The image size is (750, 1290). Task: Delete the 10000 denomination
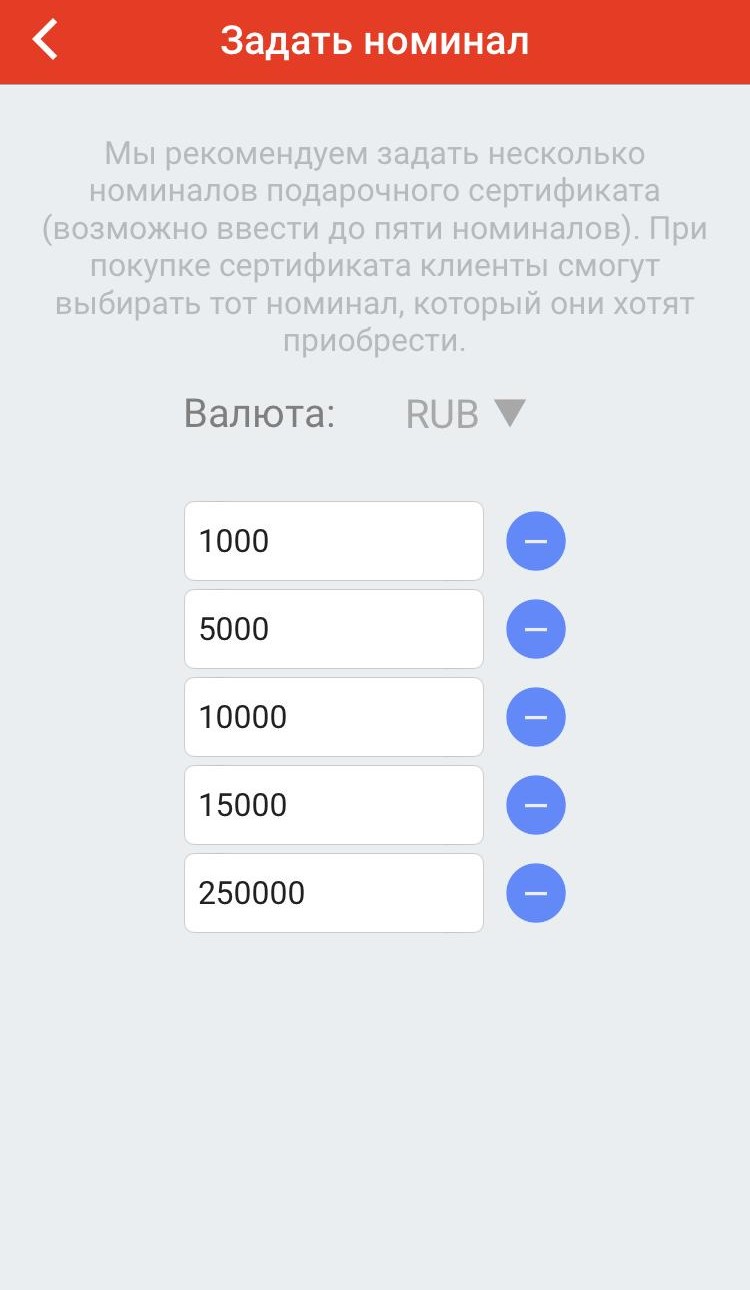coord(536,717)
